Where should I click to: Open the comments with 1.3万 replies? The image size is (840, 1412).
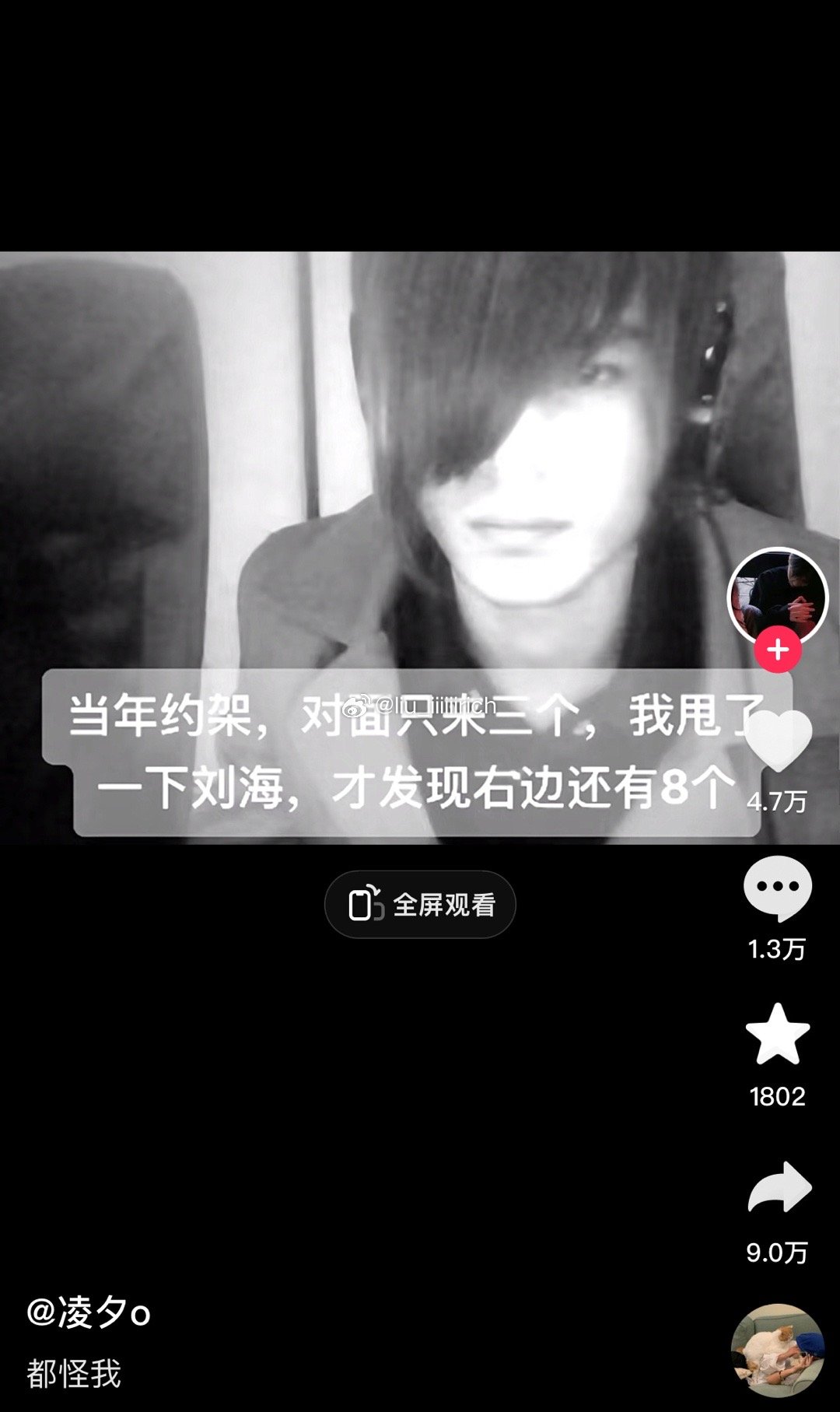click(x=778, y=888)
